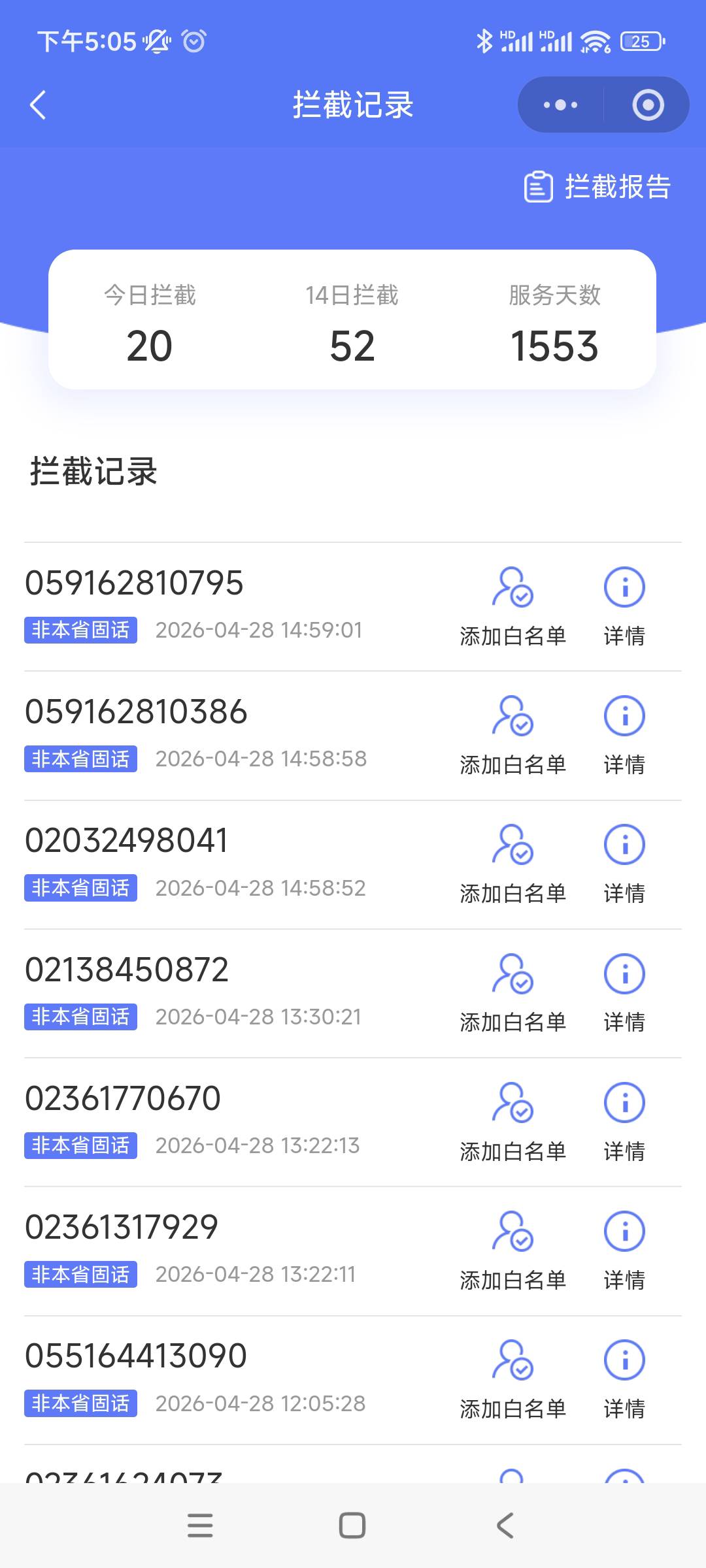The image size is (706, 1568).
Task: Add 02361770670 to the whitelist
Action: point(513,1122)
